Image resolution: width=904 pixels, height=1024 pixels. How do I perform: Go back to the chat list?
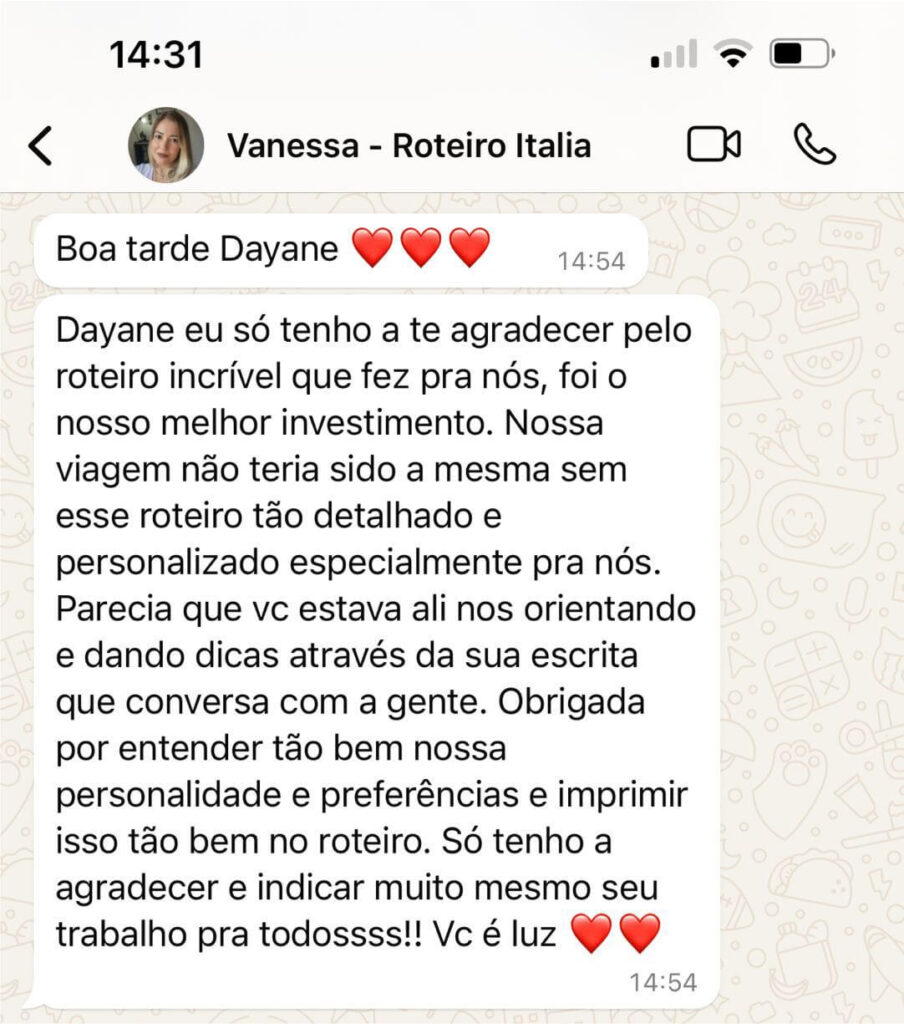40,146
